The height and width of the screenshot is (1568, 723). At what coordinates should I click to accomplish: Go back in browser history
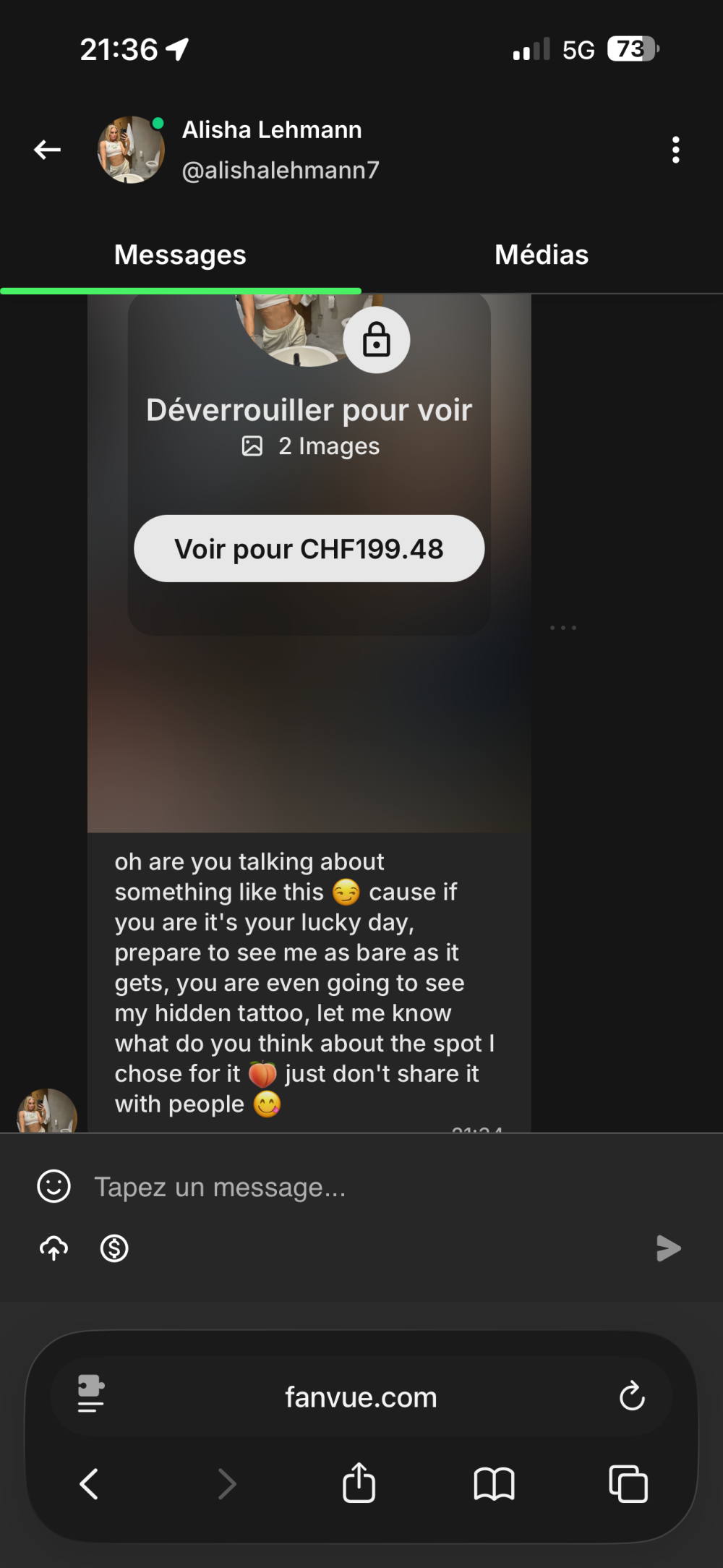point(88,1484)
